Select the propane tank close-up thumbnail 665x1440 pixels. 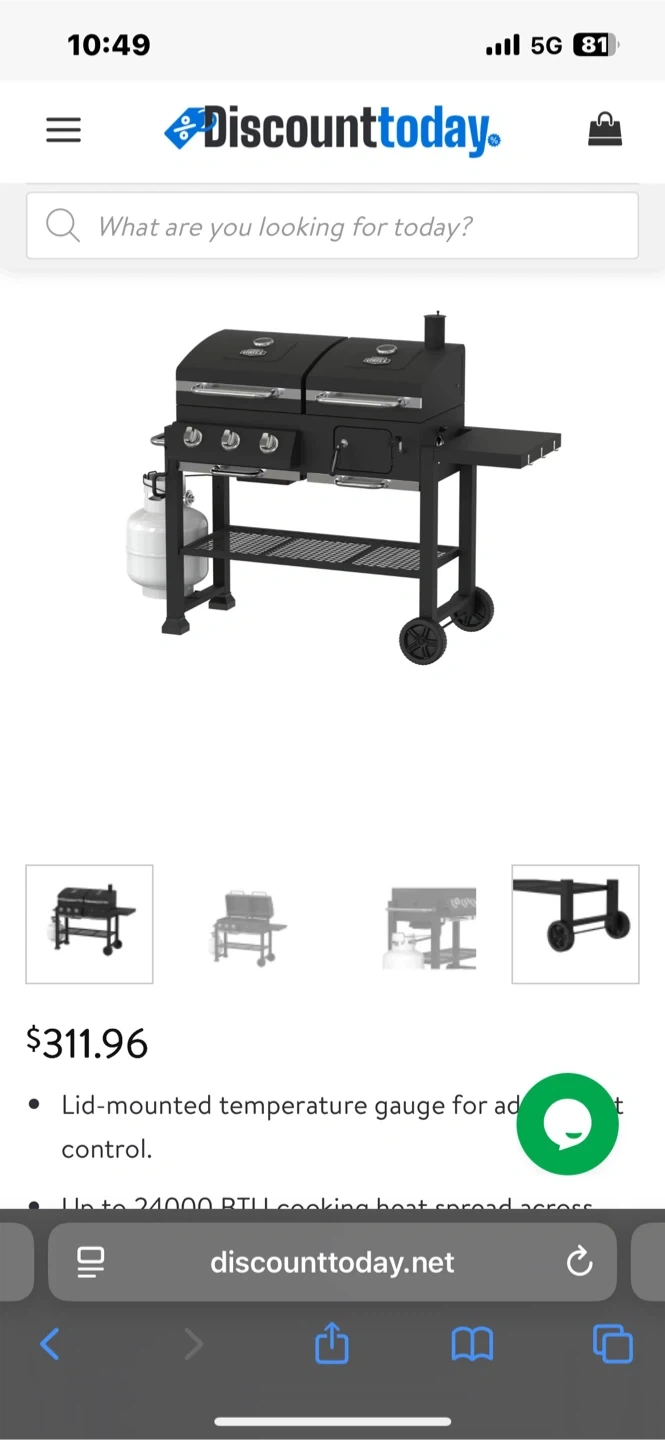click(x=429, y=924)
